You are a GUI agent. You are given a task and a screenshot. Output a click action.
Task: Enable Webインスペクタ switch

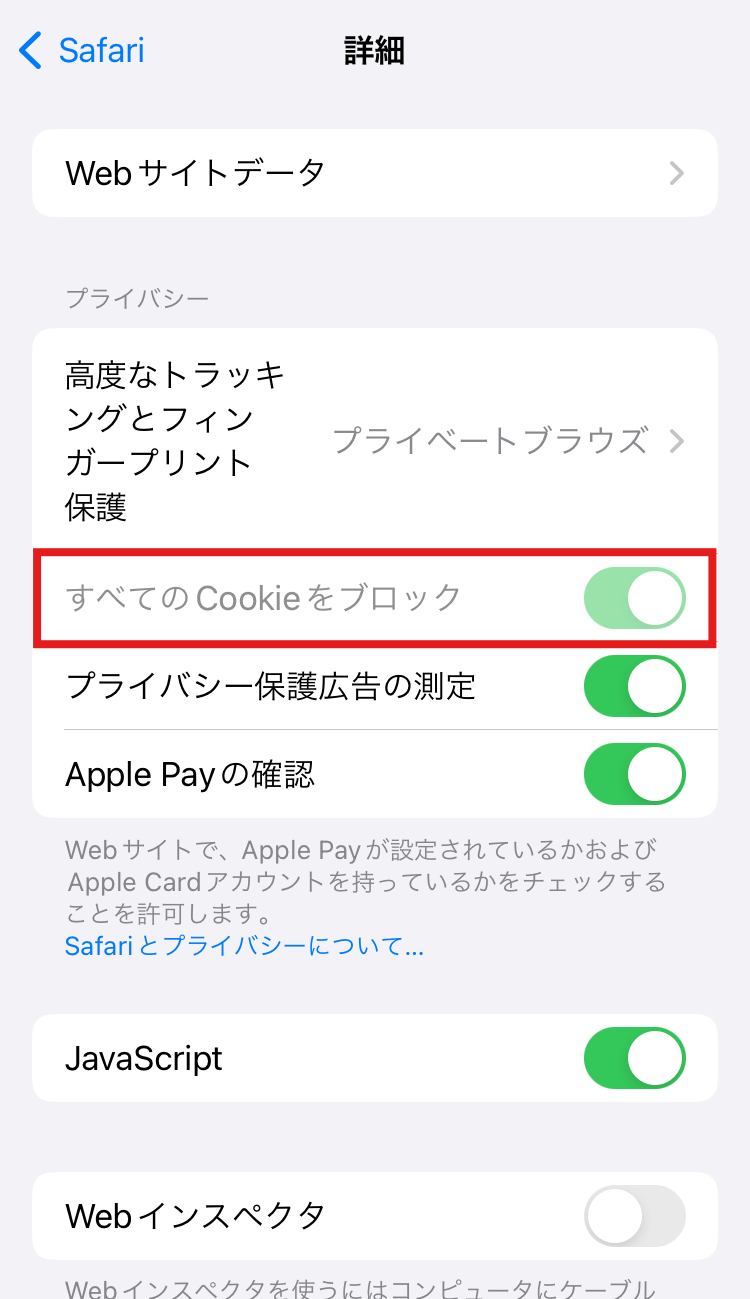(634, 1216)
